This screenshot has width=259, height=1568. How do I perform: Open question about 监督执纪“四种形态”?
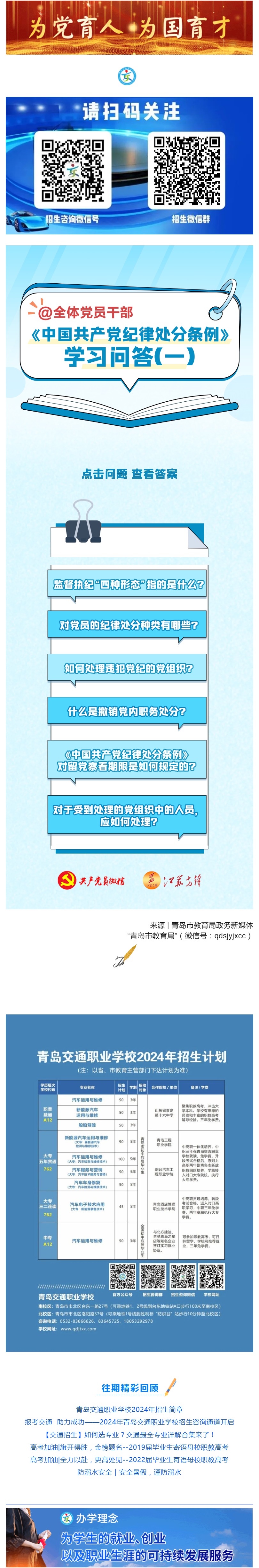click(128, 584)
